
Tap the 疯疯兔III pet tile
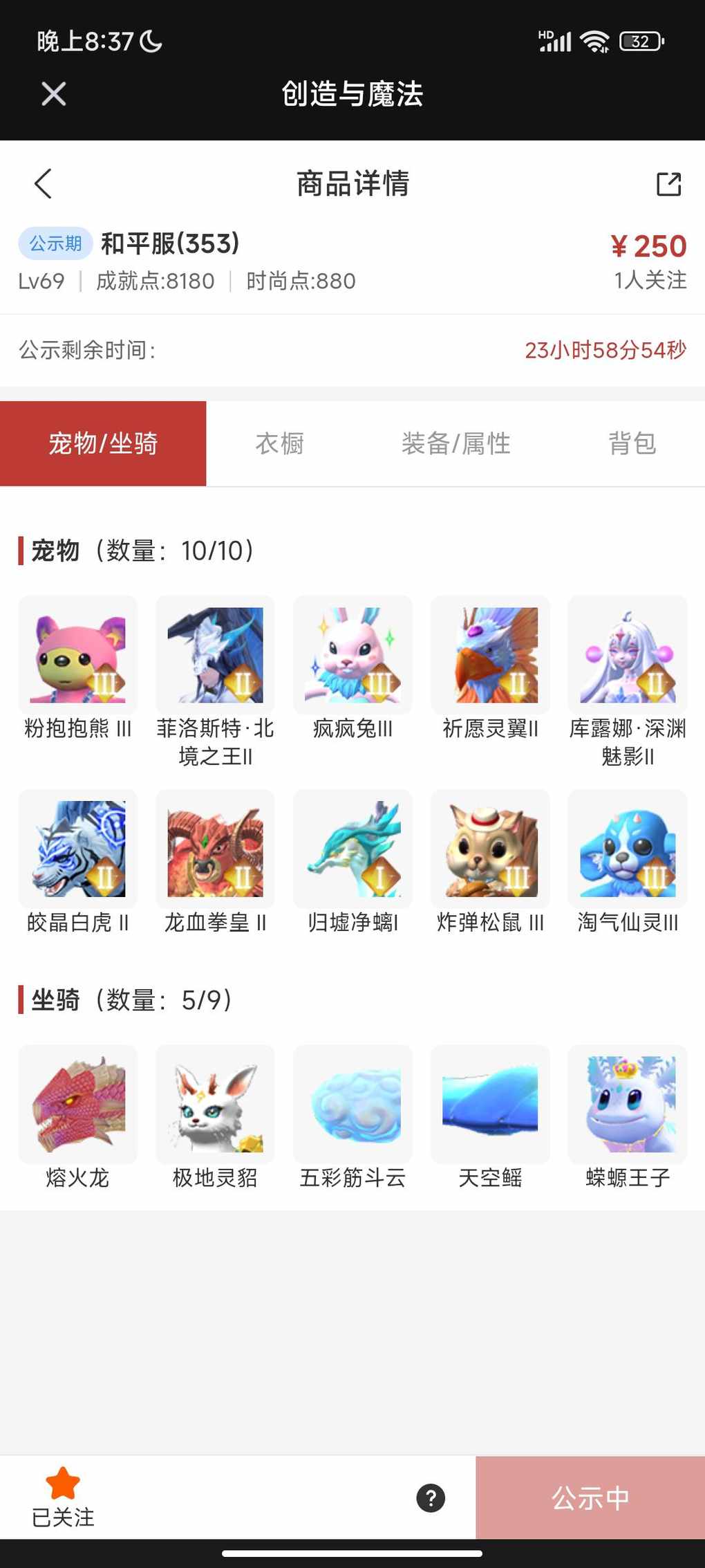coord(352,656)
